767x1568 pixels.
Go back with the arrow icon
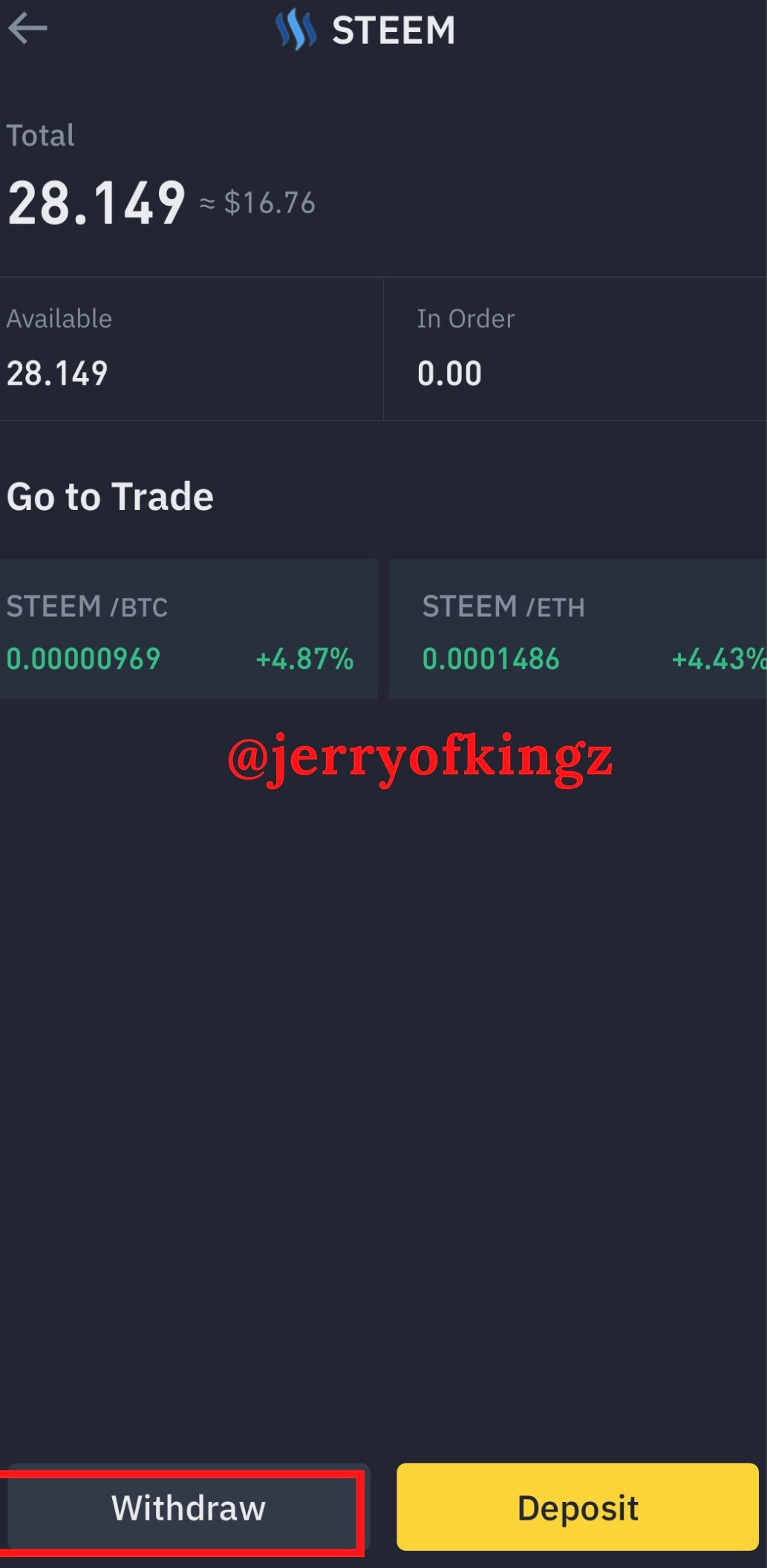click(x=27, y=29)
